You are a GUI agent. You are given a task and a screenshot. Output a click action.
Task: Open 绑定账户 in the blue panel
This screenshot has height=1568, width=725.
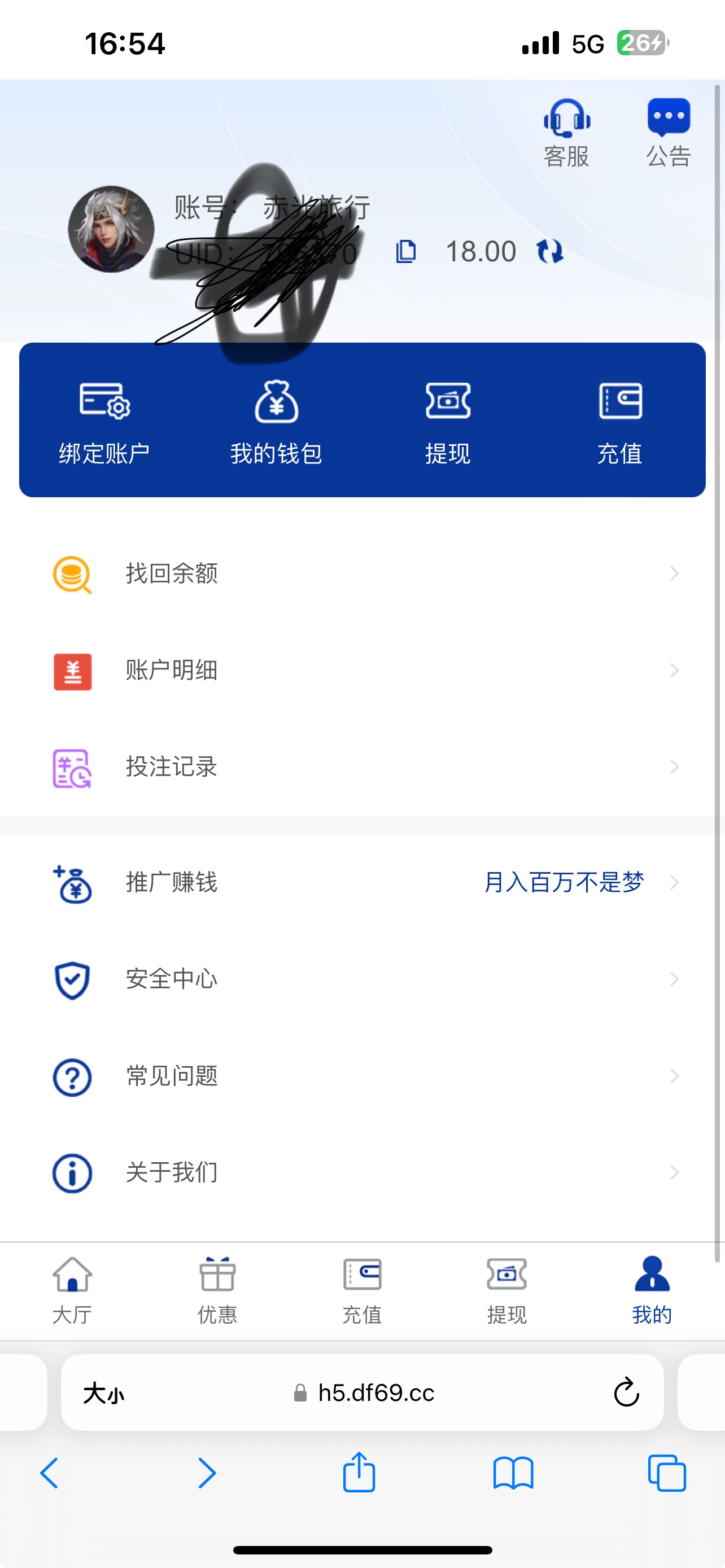pos(104,422)
